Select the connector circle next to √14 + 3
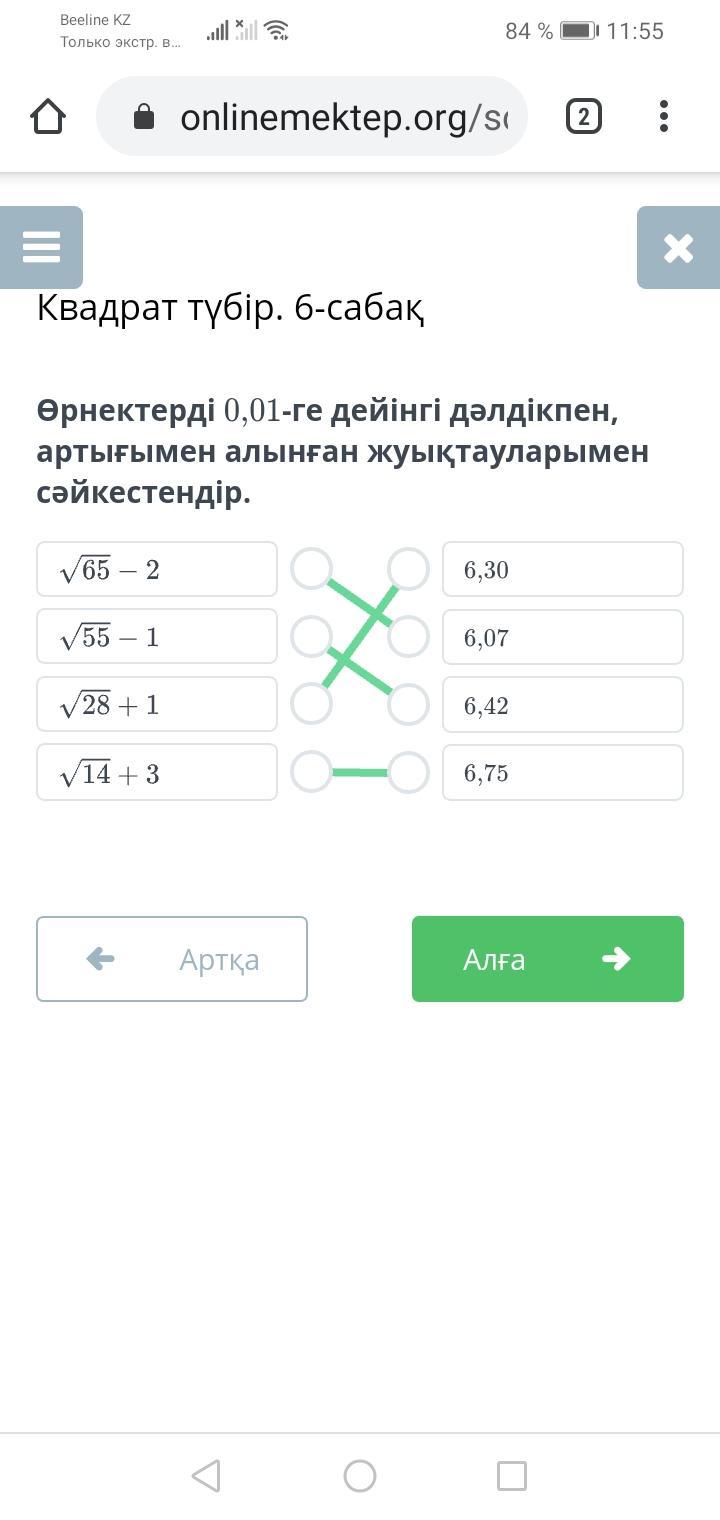Image resolution: width=720 pixels, height=1520 pixels. (311, 772)
